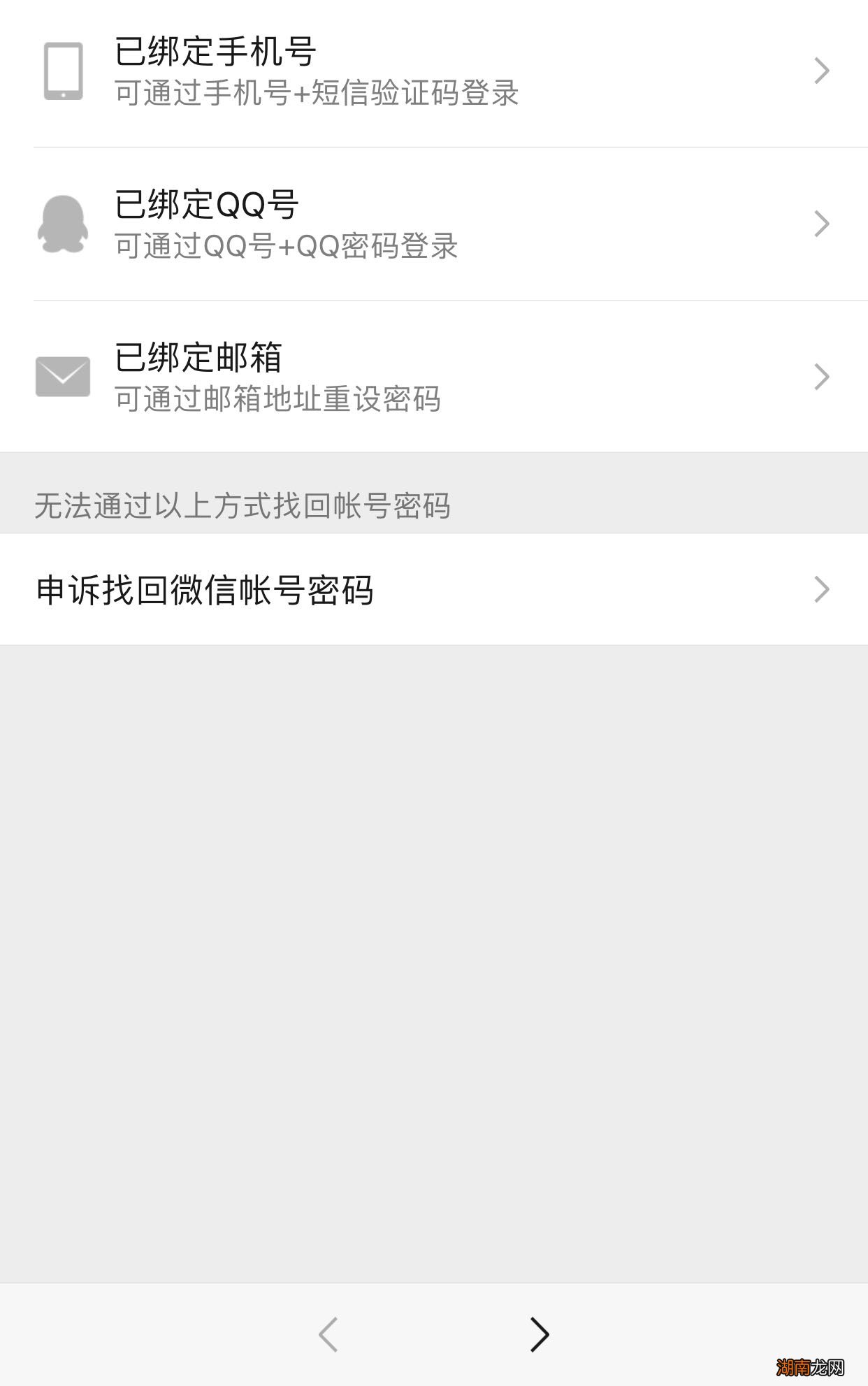Click the QQ penguin icon
Viewport: 868px width, 1386px height.
(63, 224)
